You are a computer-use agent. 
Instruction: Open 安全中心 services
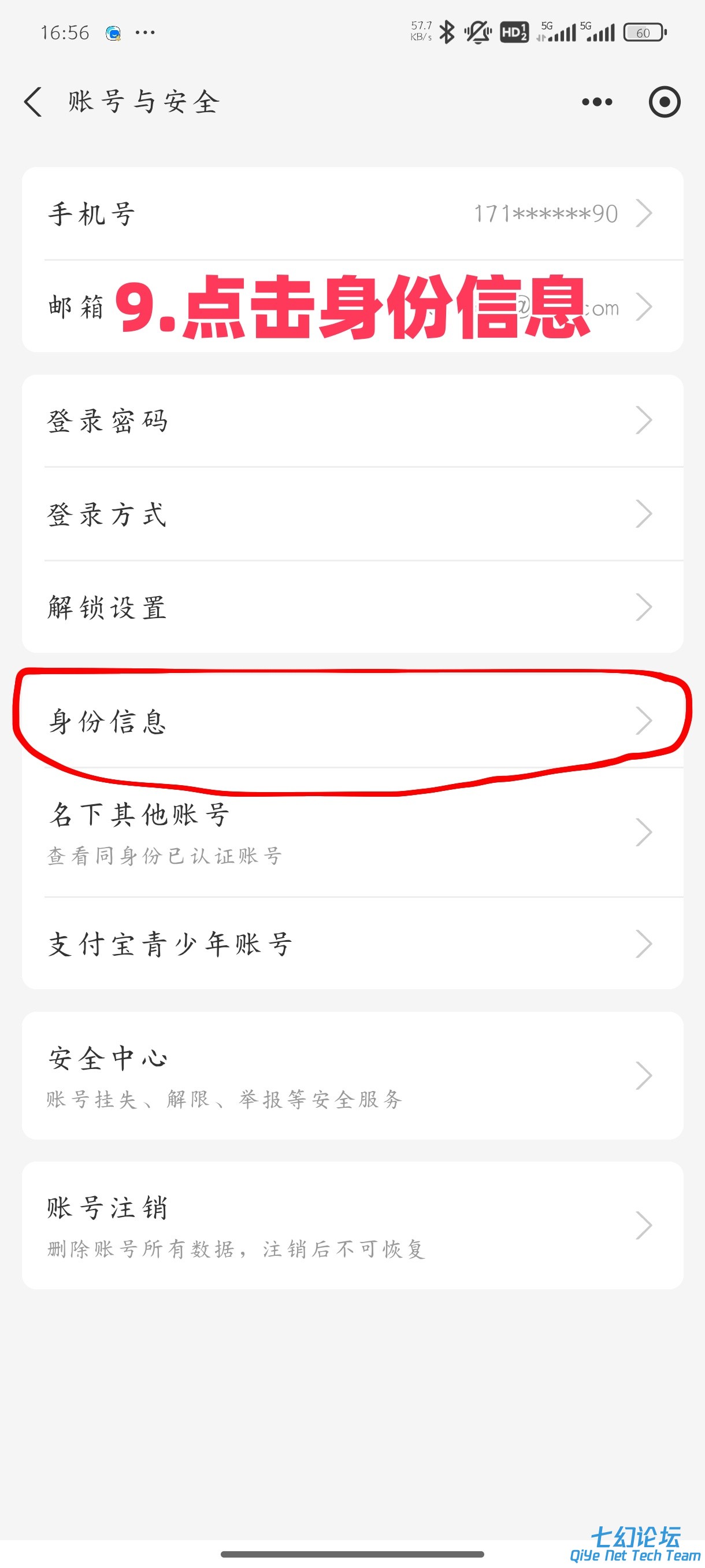pos(352,1075)
